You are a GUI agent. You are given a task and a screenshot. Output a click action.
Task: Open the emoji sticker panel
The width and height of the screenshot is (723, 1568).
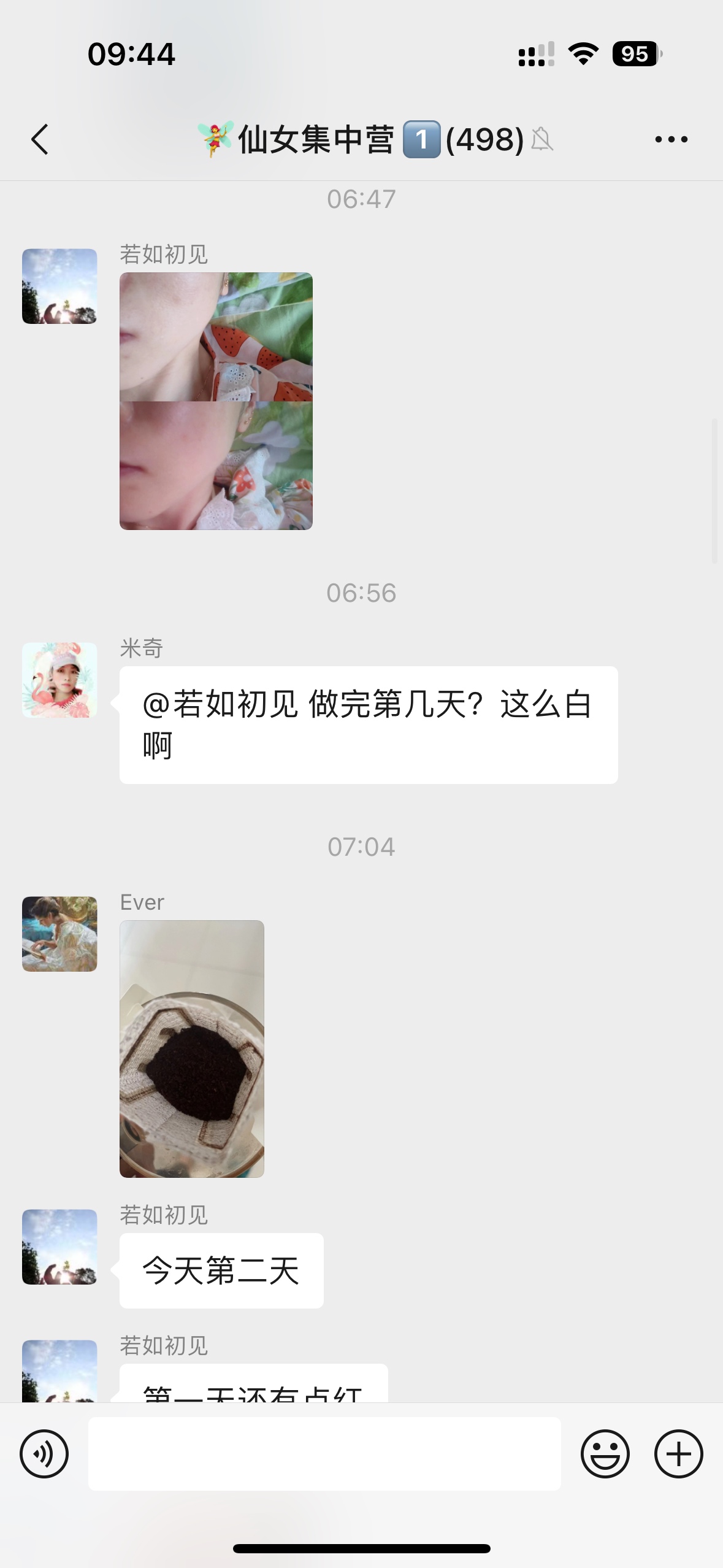coord(605,1453)
